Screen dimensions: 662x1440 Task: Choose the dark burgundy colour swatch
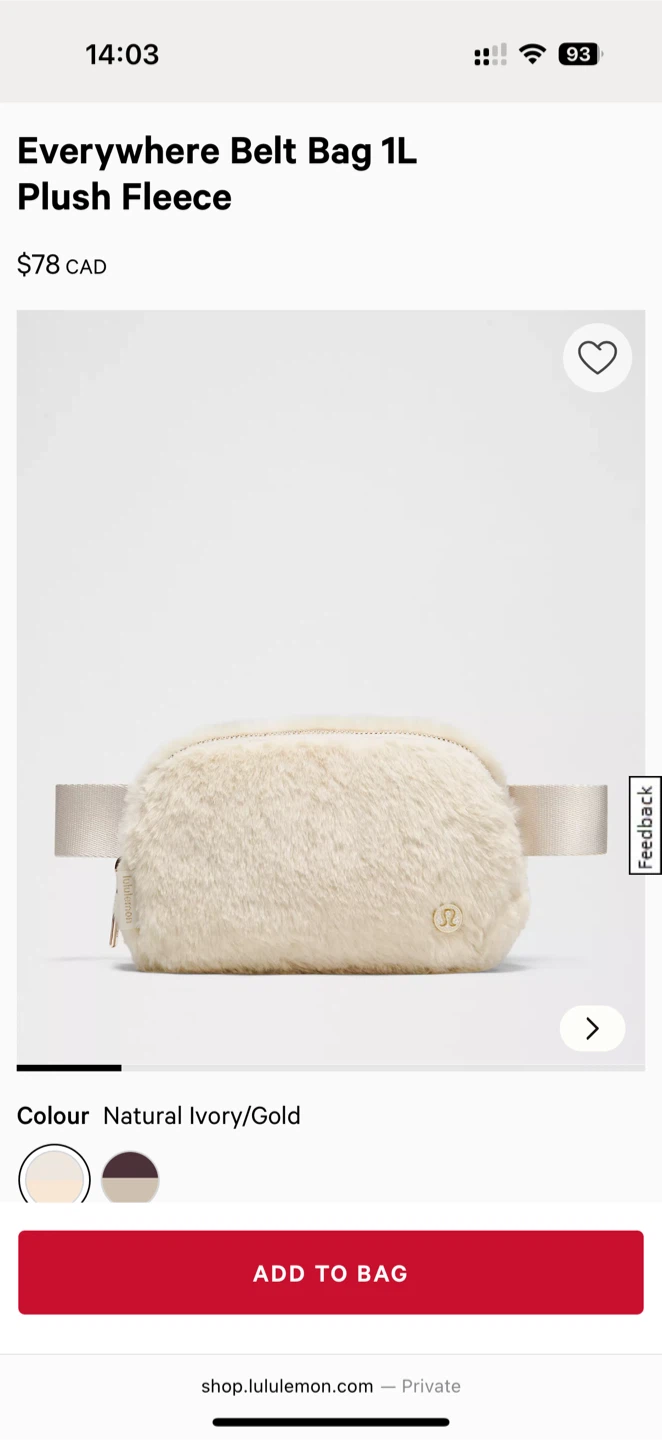130,1176
